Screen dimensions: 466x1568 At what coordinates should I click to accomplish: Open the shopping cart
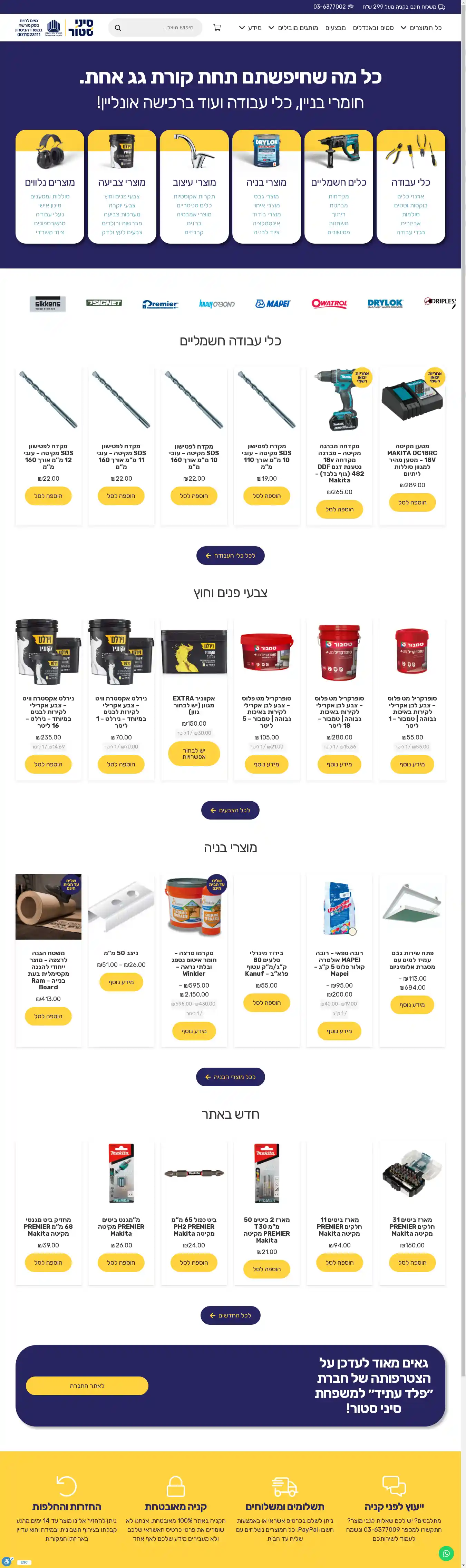coord(217,27)
